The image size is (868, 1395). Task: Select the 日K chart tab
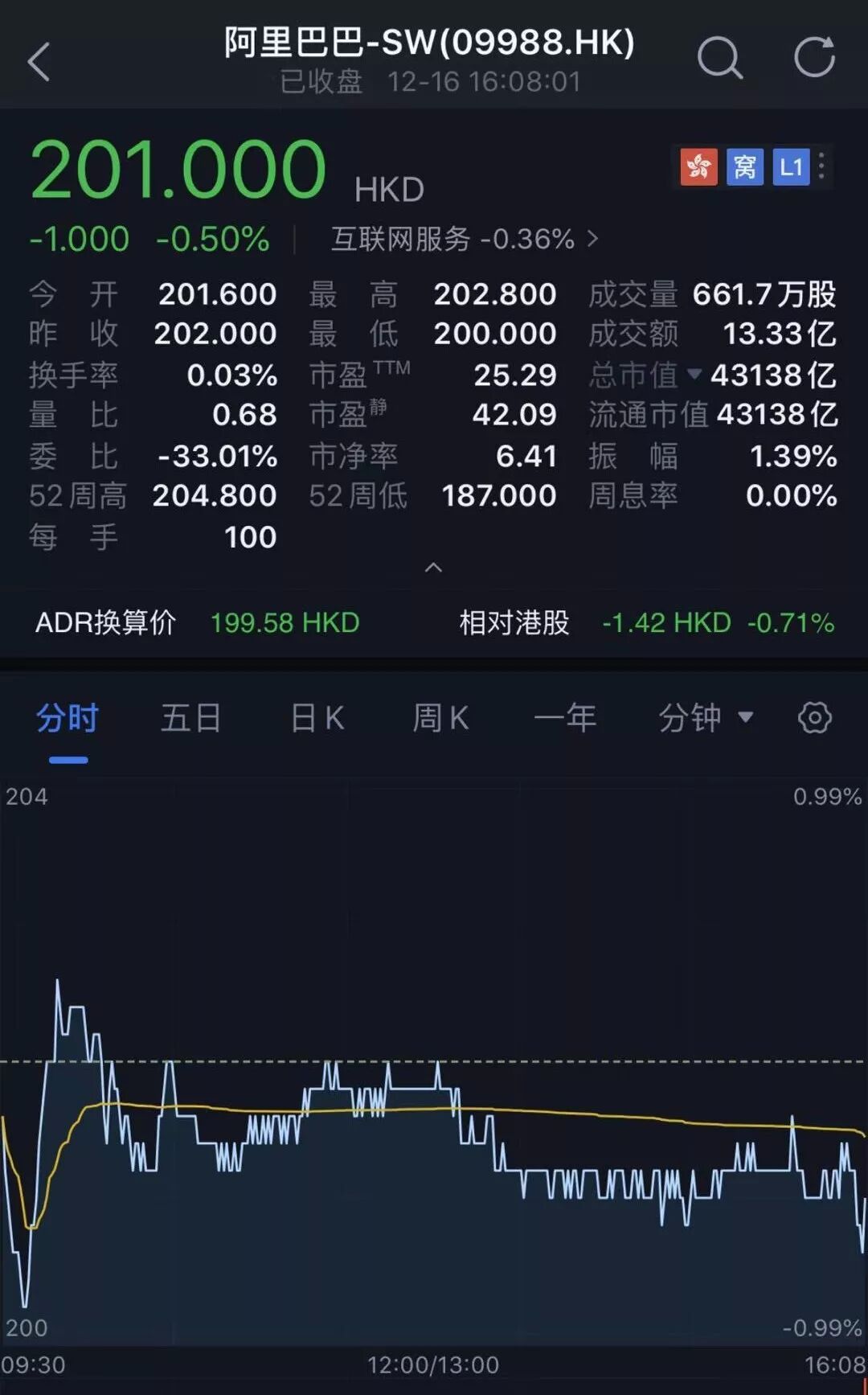tap(317, 718)
